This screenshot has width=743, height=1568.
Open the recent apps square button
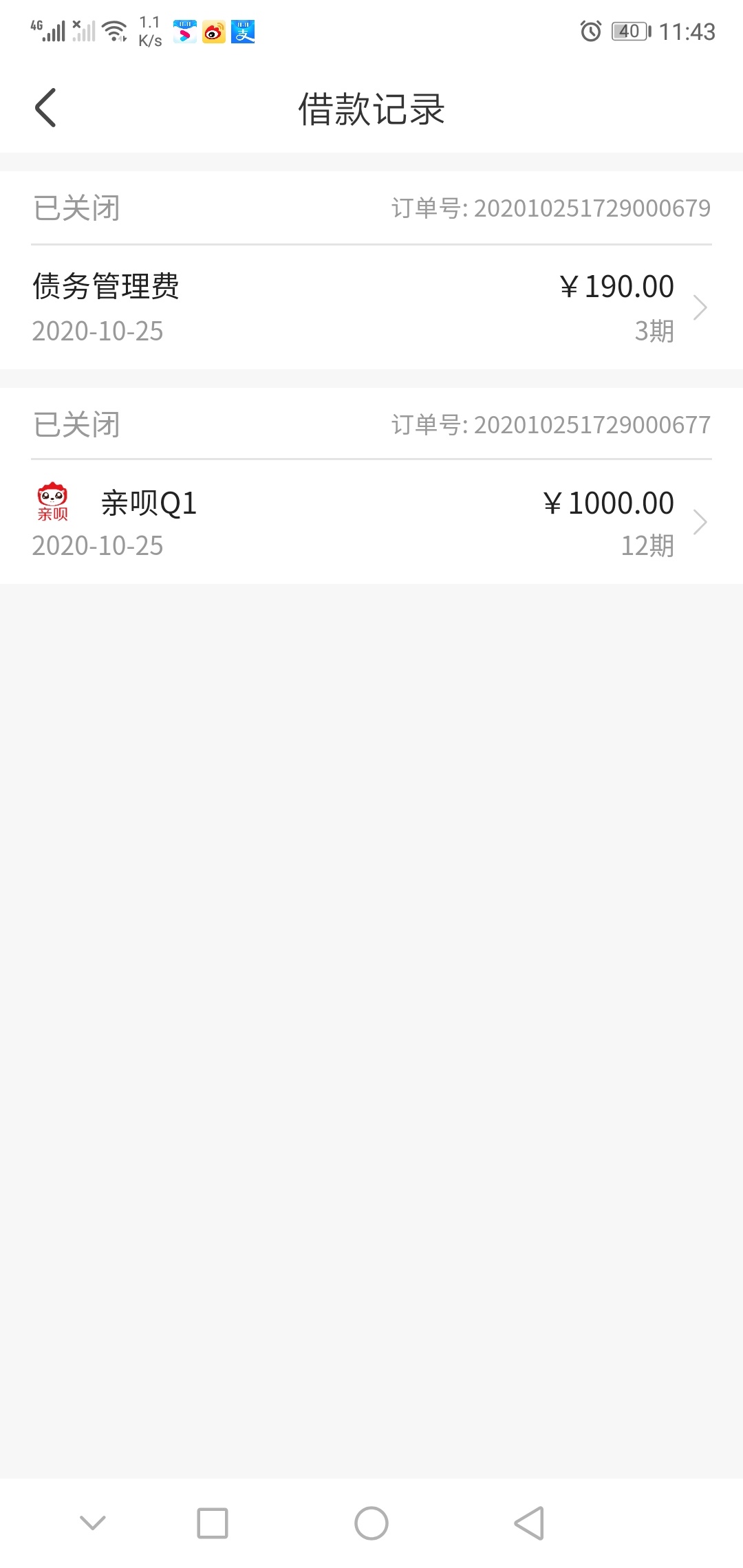coord(213,1523)
